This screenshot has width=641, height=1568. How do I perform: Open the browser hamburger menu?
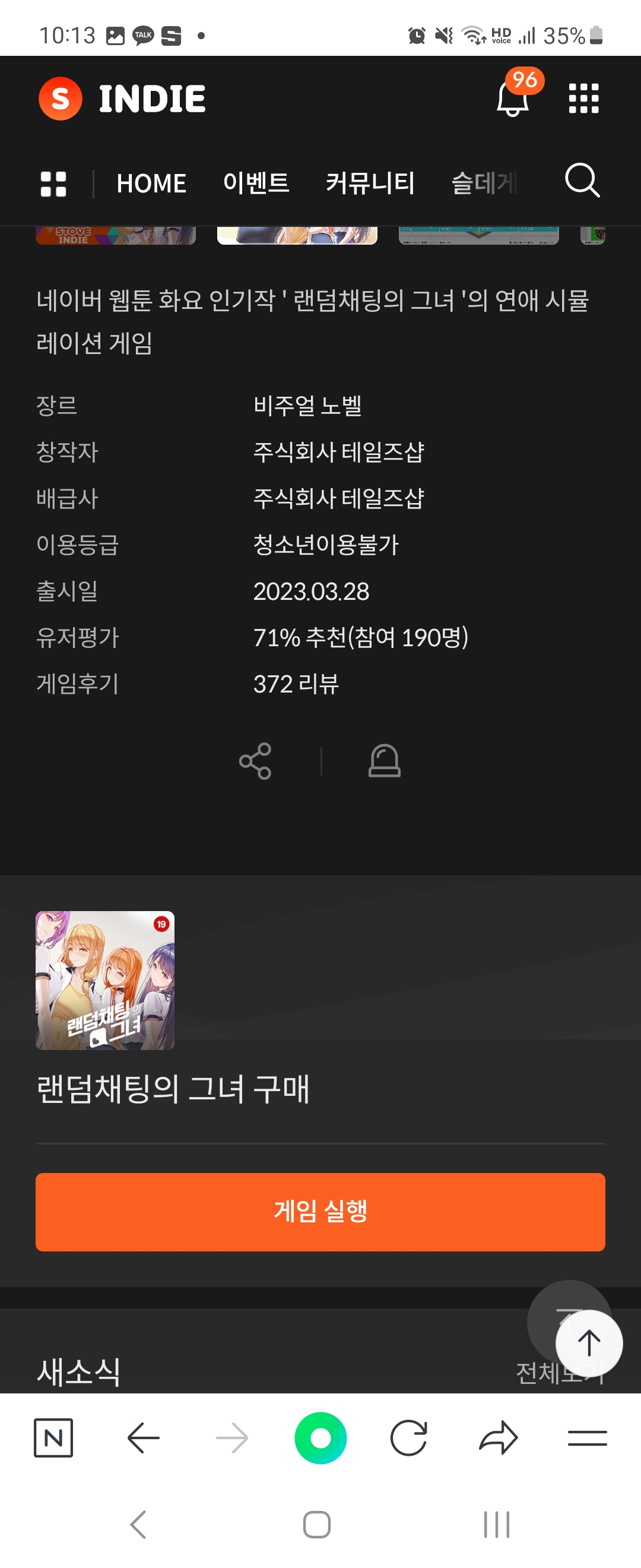pyautogui.click(x=587, y=1438)
